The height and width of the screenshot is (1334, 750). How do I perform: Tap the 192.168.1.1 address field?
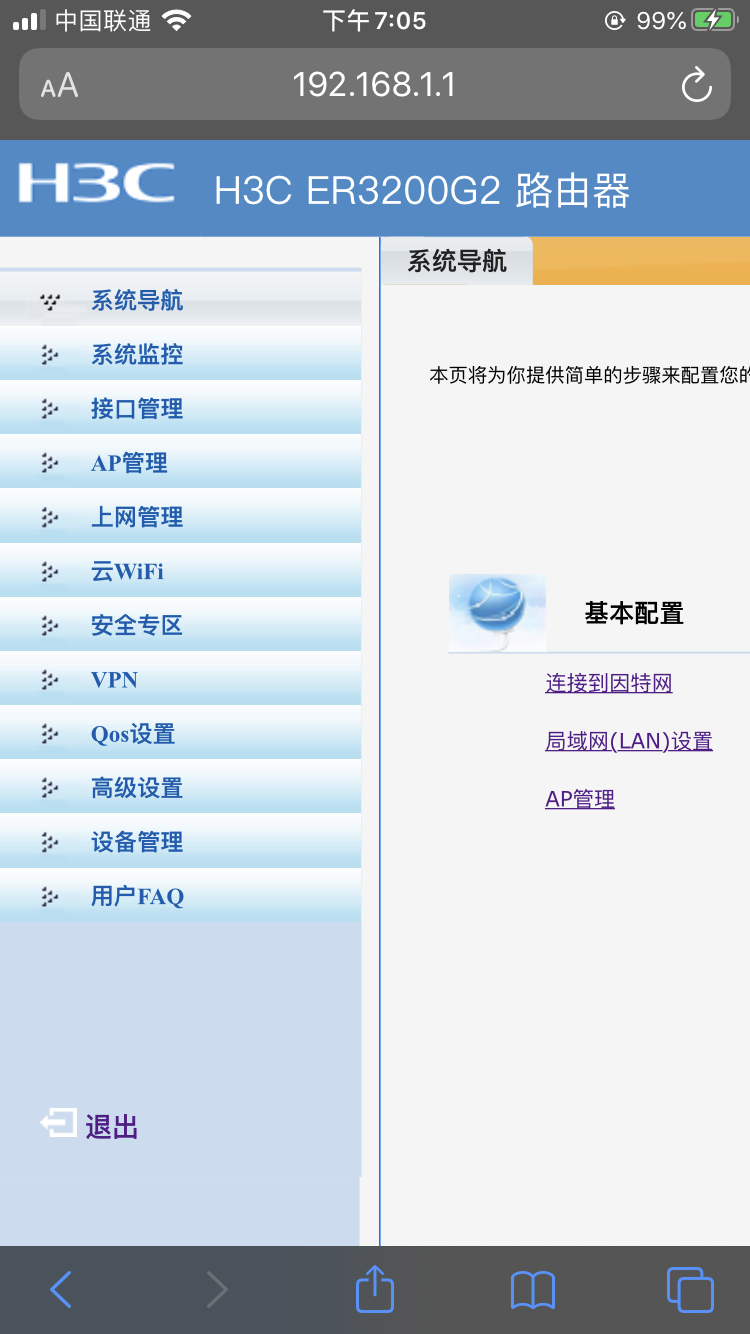coord(374,85)
